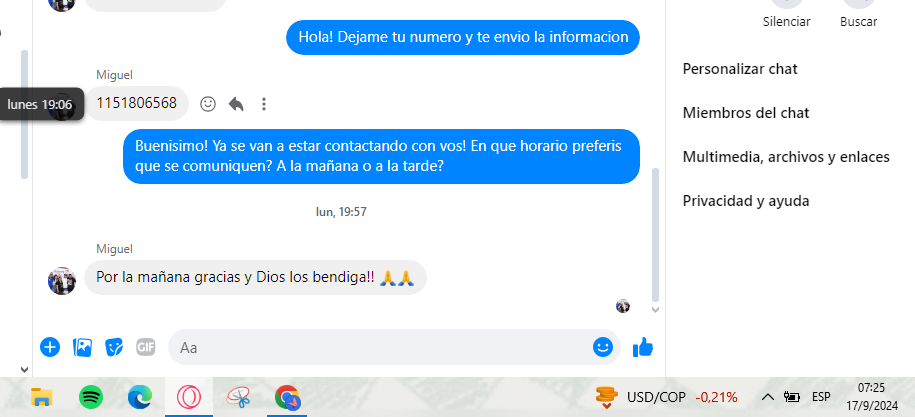This screenshot has width=915, height=417.
Task: Reply to Miguel's 1151806568 message
Action: coord(236,103)
